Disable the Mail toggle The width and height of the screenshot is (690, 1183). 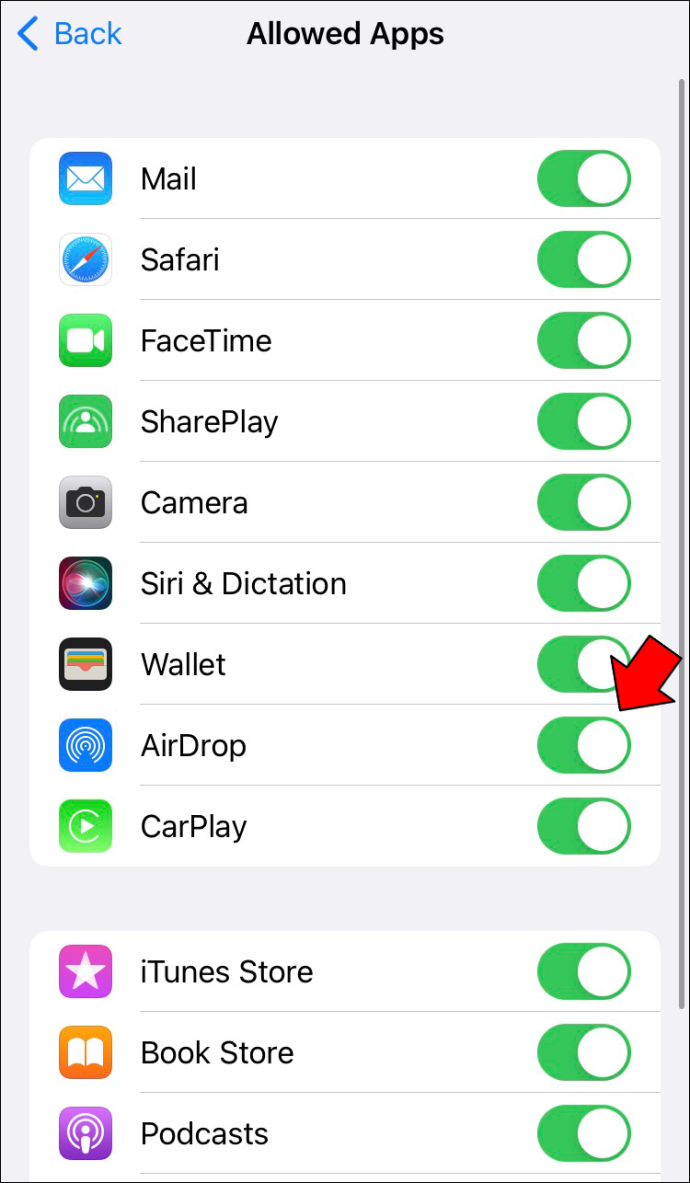tap(584, 179)
